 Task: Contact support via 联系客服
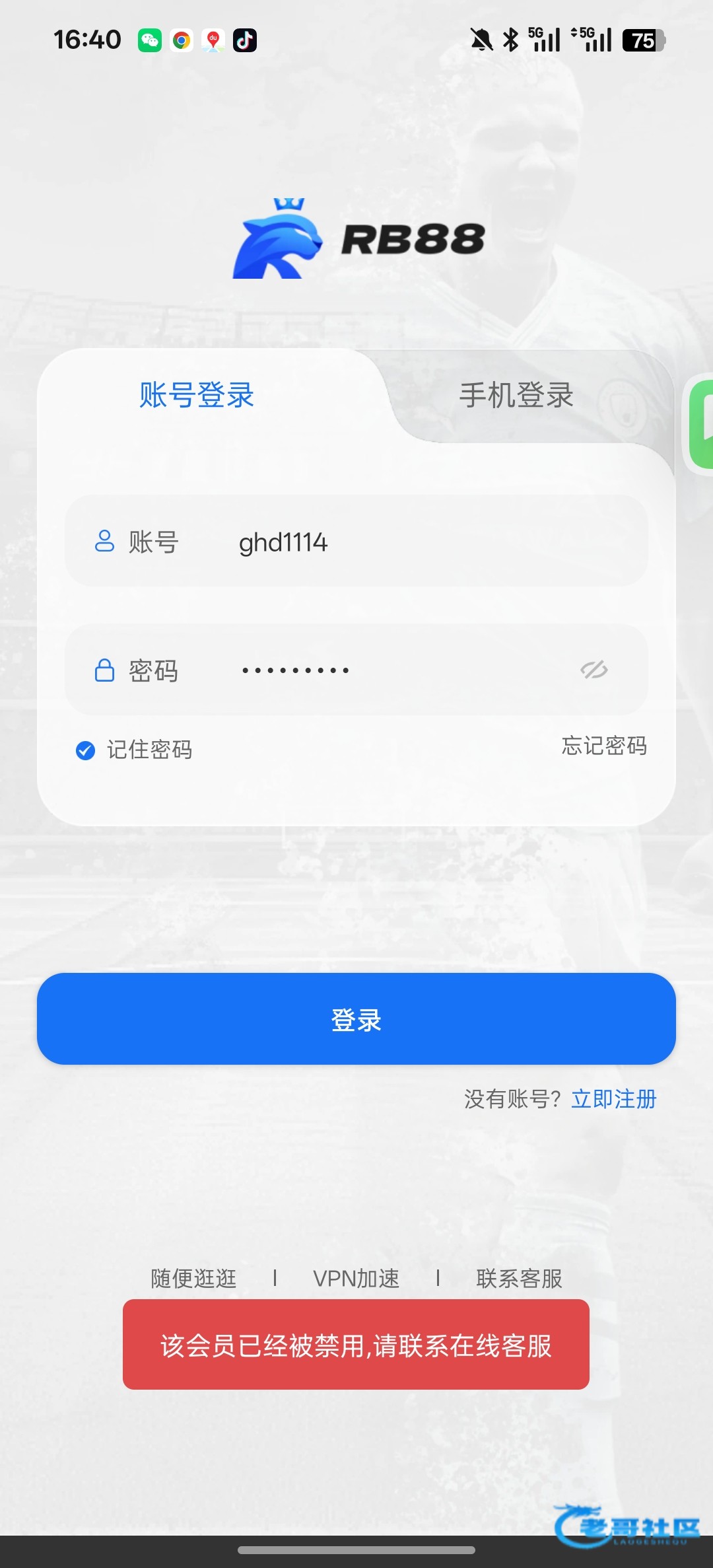click(520, 1279)
